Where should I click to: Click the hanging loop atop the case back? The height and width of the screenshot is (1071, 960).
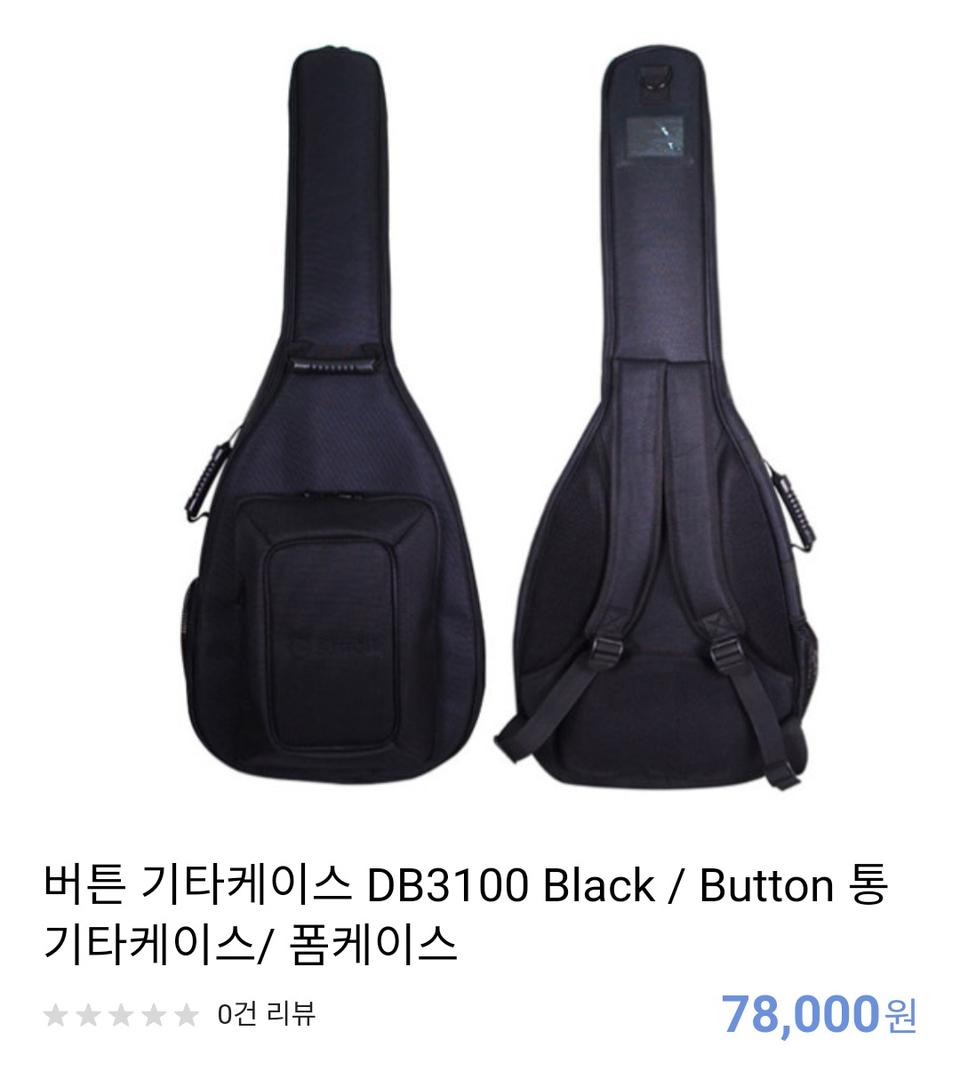[x=656, y=82]
